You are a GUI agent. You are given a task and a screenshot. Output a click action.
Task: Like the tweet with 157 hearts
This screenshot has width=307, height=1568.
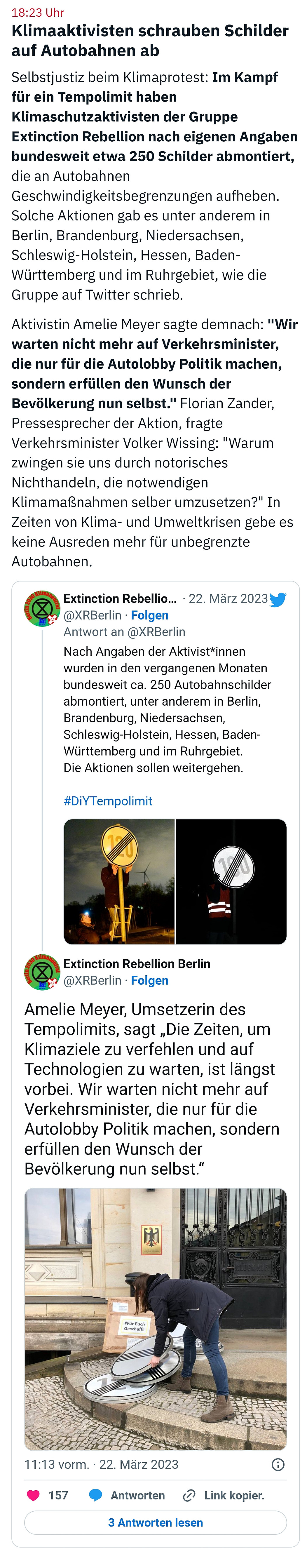(x=34, y=1495)
